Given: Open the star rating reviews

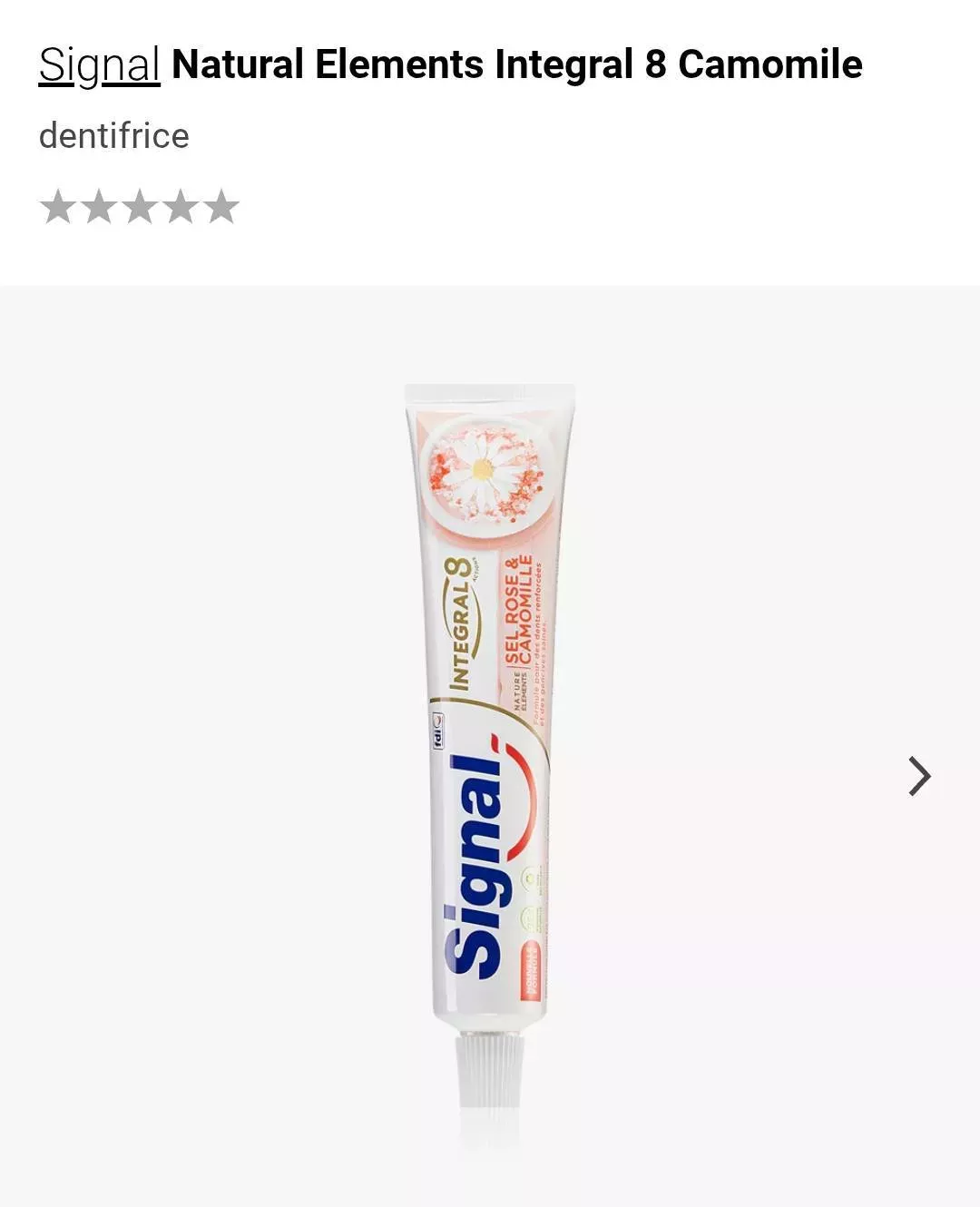Looking at the screenshot, I should (x=139, y=207).
